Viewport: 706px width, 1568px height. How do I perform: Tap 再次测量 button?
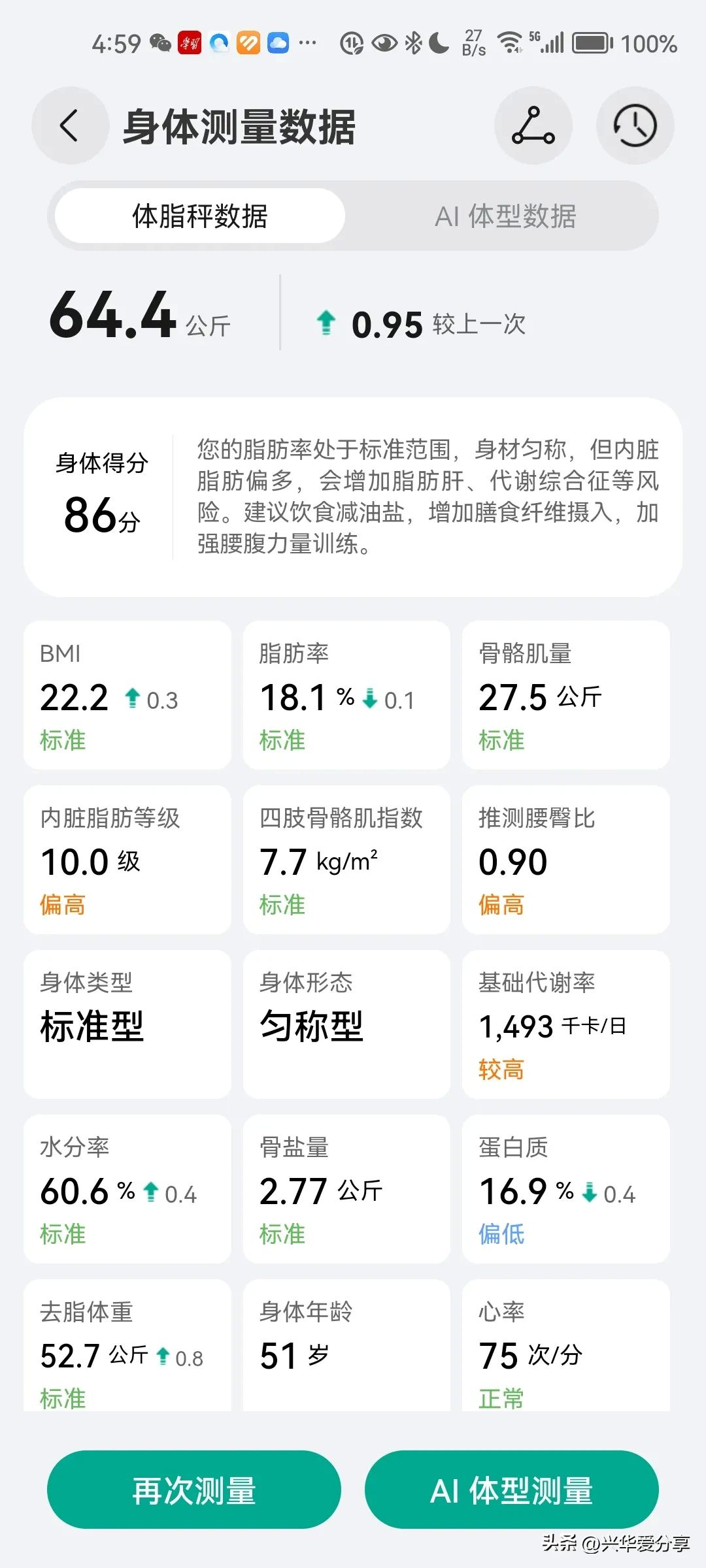point(194,1490)
